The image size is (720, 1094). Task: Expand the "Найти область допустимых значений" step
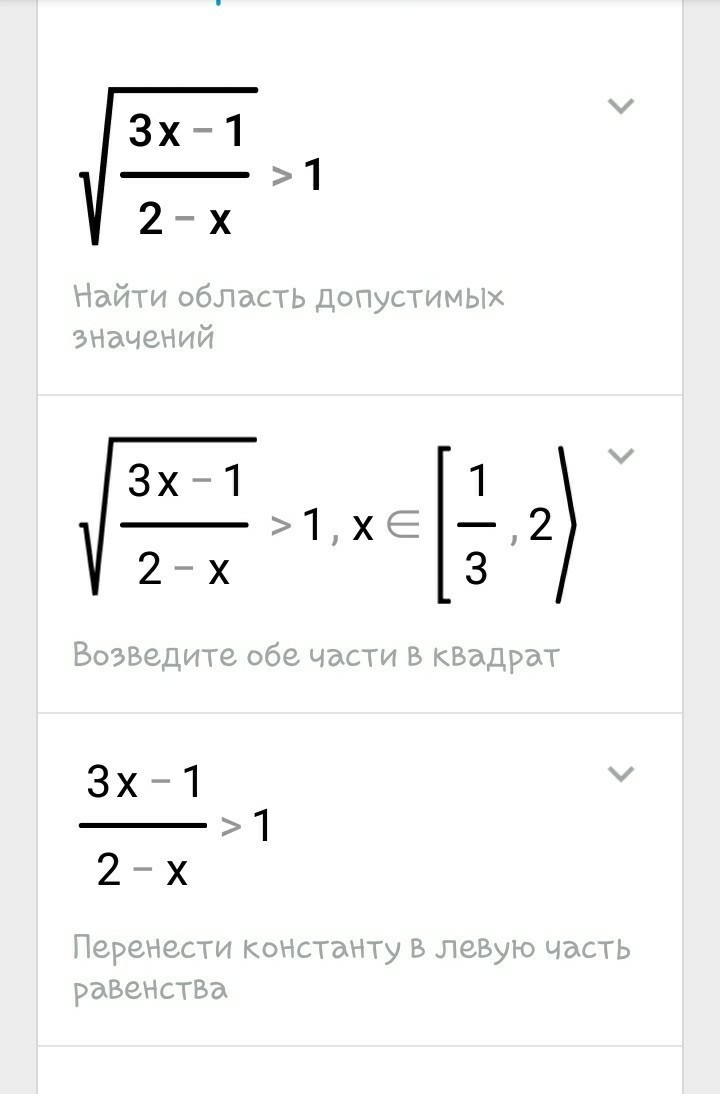pos(621,106)
